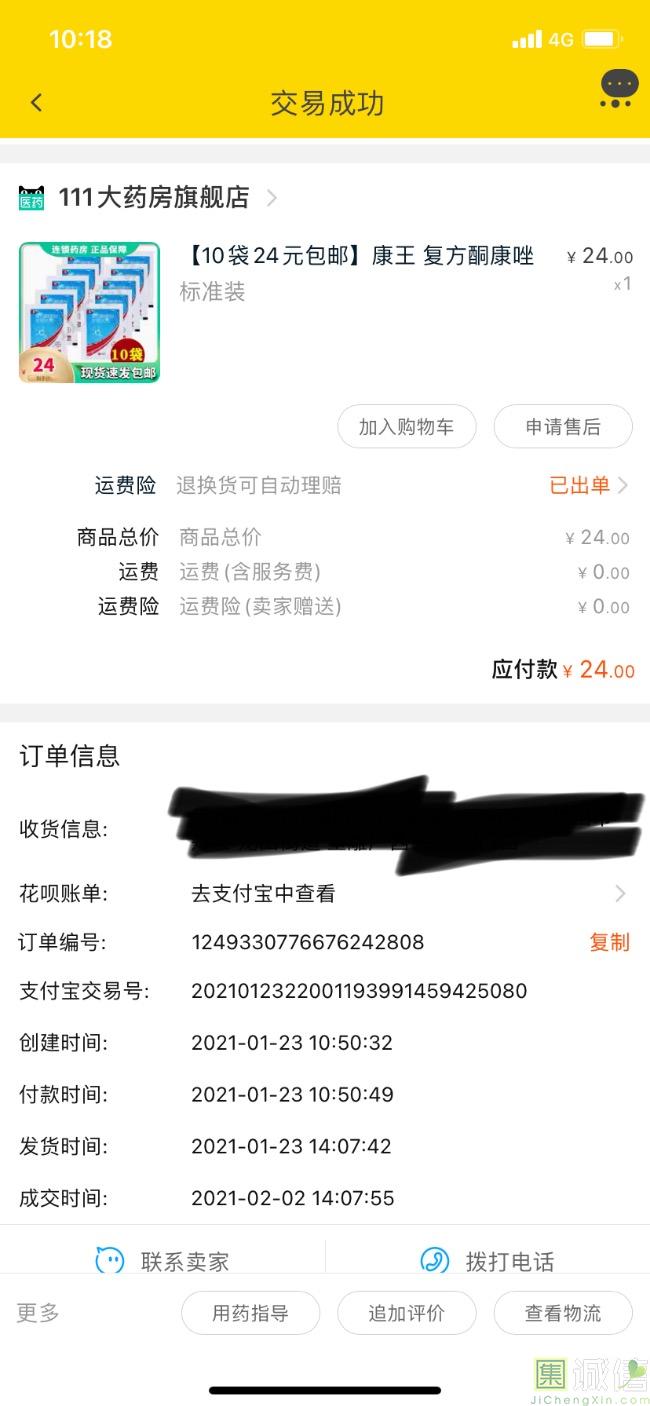Viewport: 650px width, 1406px height.
Task: Copy the order number with 复制
Action: pyautogui.click(x=609, y=943)
